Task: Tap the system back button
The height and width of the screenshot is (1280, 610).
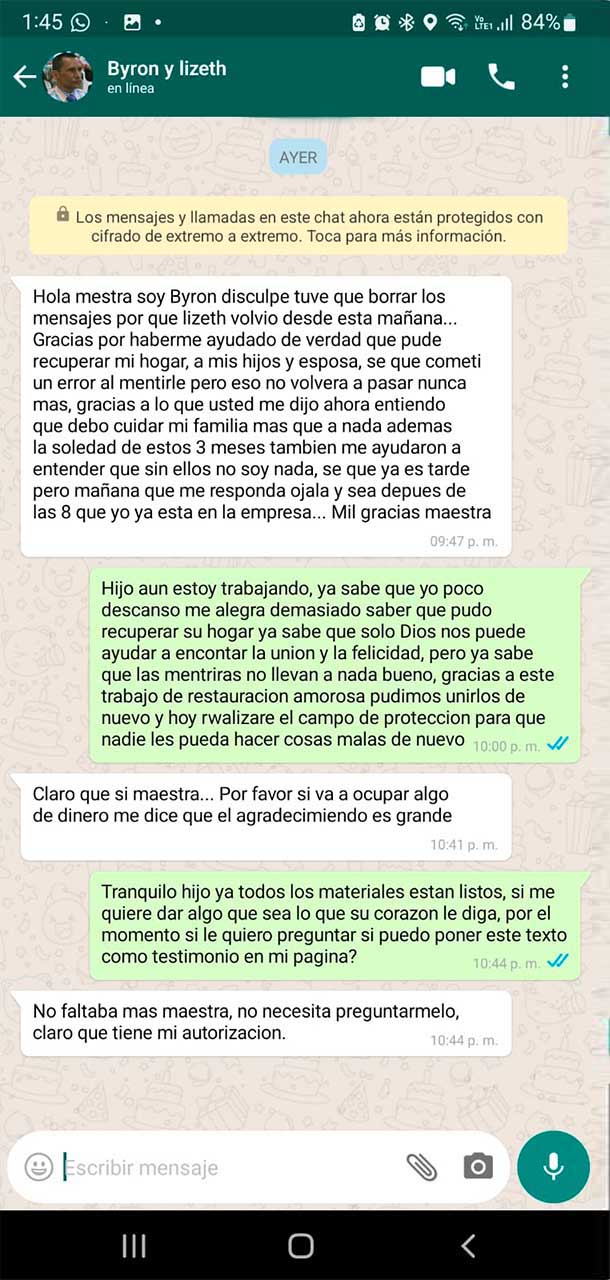Action: 467,1245
